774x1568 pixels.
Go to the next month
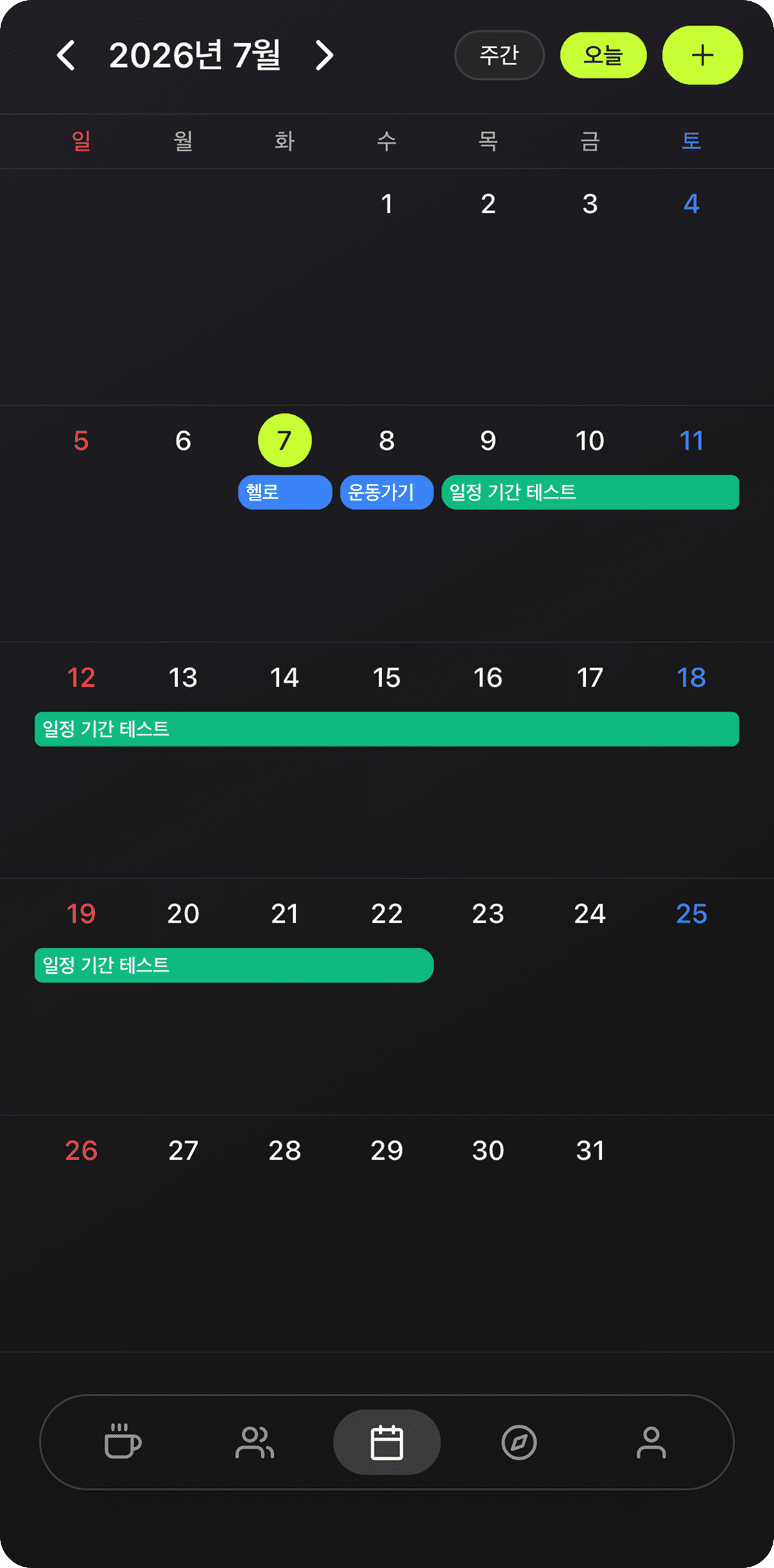tap(325, 55)
